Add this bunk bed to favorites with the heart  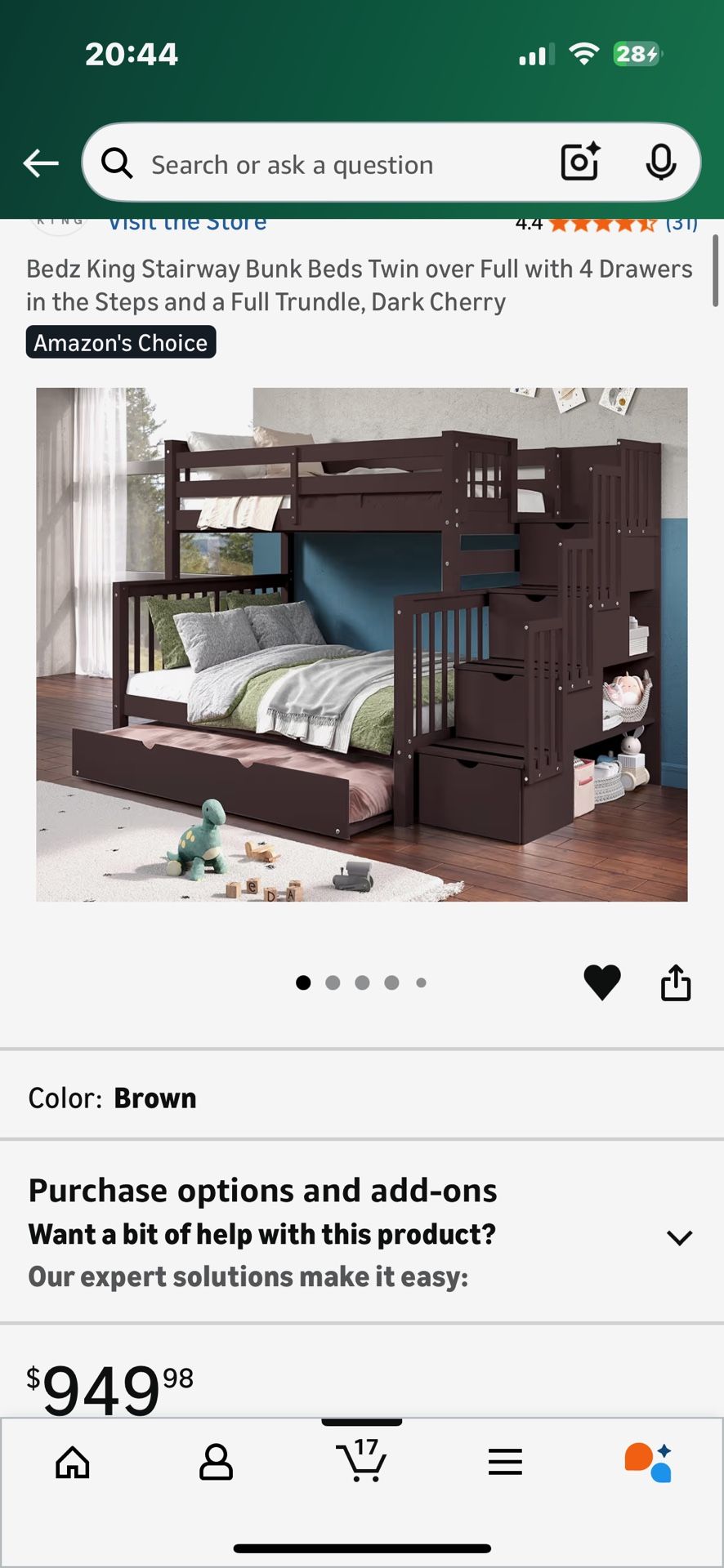coord(602,982)
